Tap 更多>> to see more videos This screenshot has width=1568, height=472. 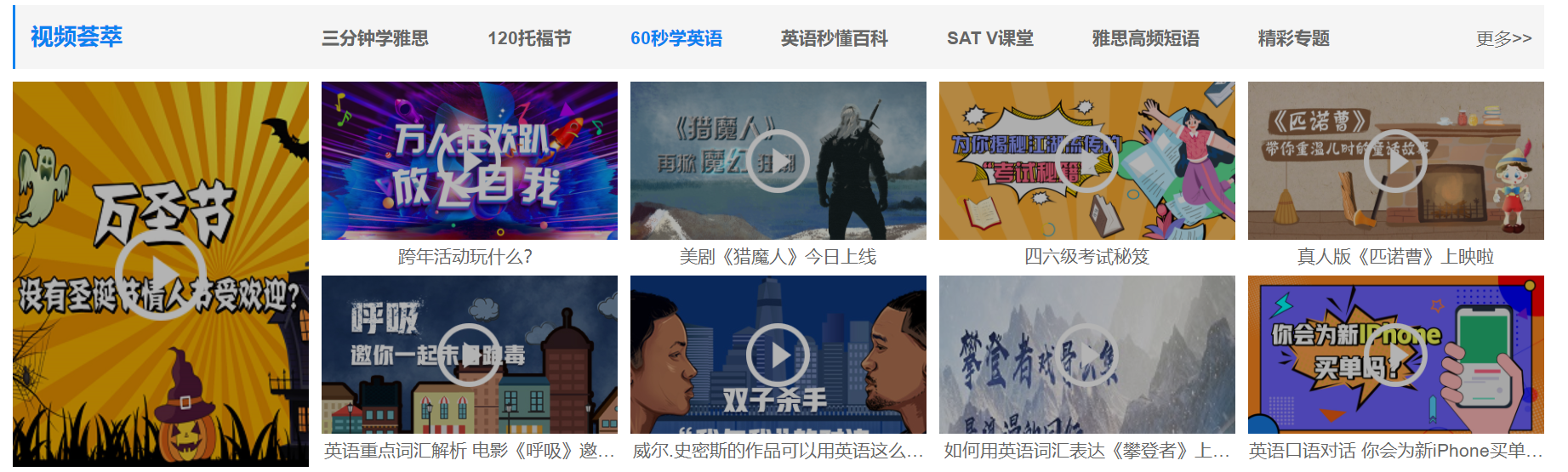[x=1503, y=38]
